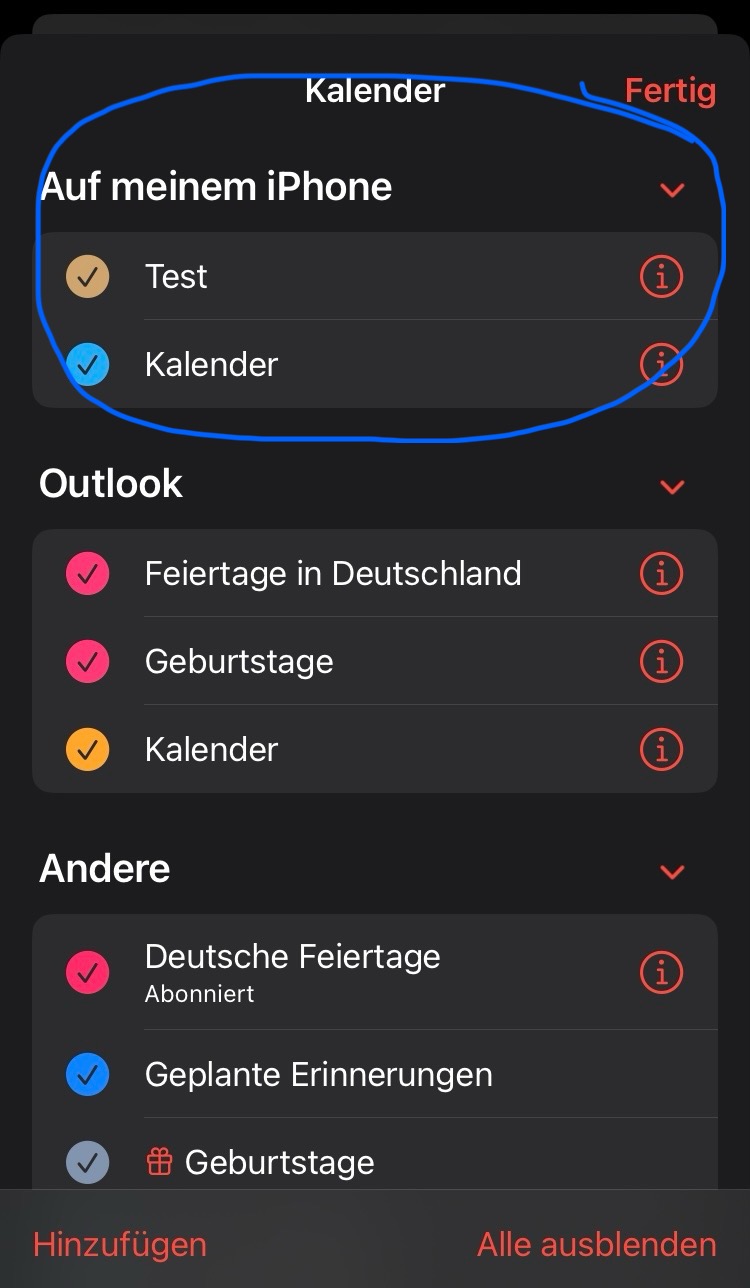The width and height of the screenshot is (750, 1288).
Task: Show info for Kalender under Auf meinem iPhone
Action: [661, 364]
